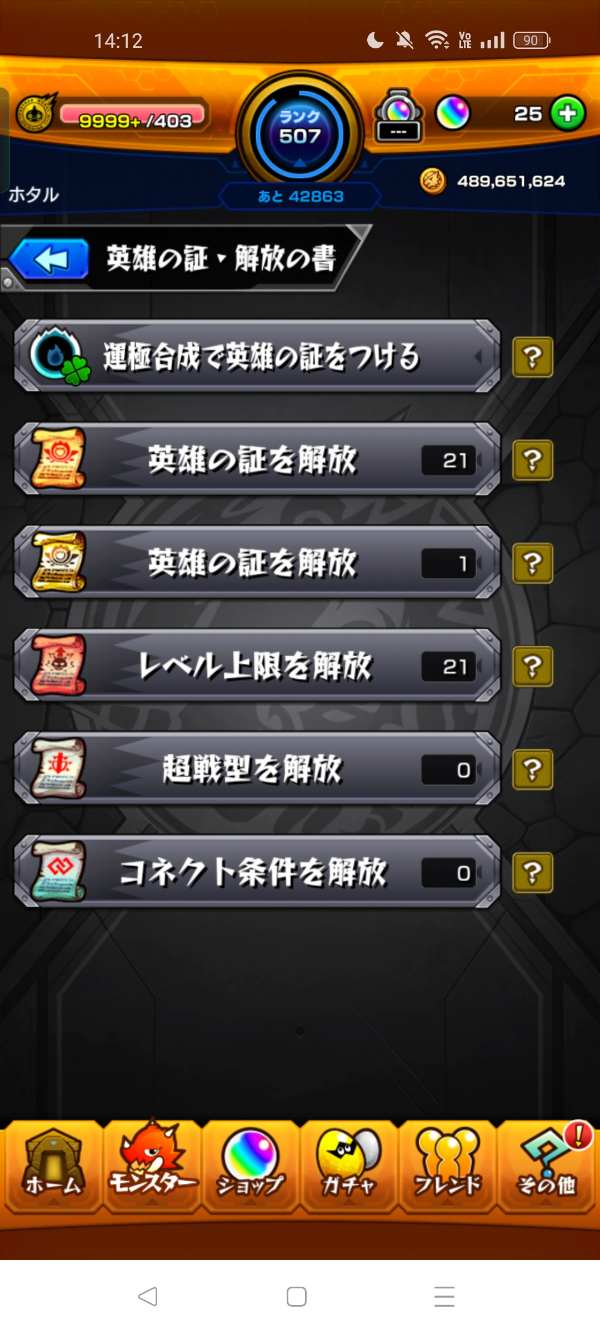600x1333 pixels.
Task: Tap the system back button
Action: (x=148, y=1297)
